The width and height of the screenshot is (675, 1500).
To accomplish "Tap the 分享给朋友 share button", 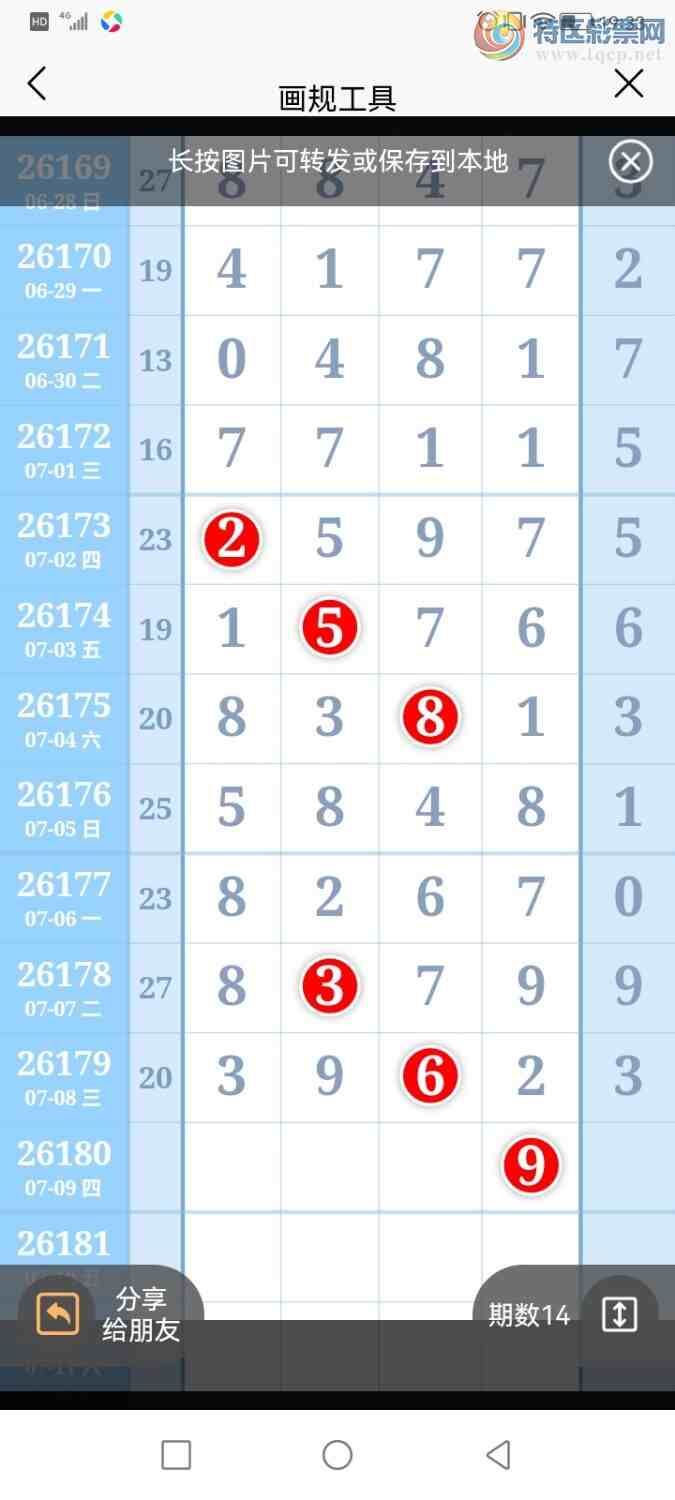I will (x=110, y=1314).
